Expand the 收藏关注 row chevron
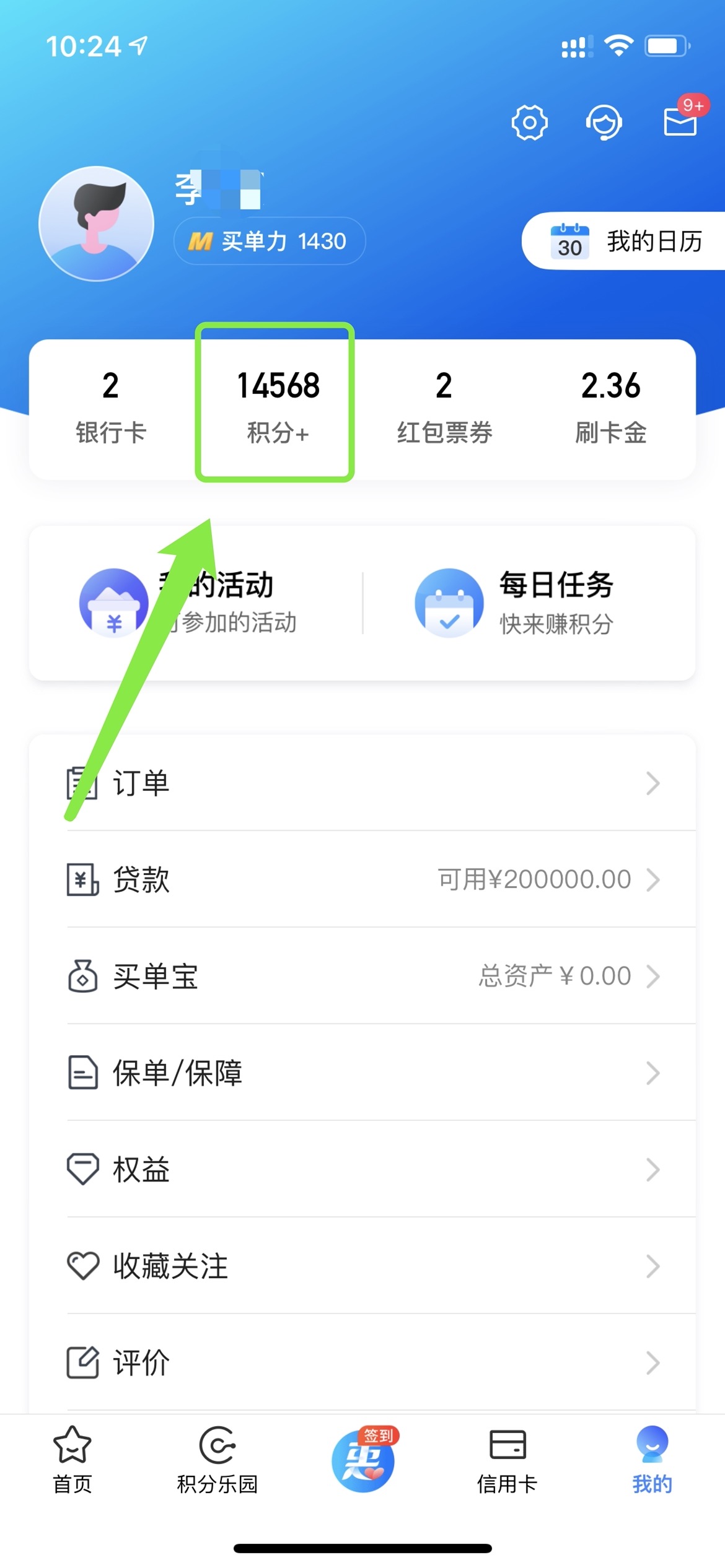The height and width of the screenshot is (1568, 725). (653, 1265)
